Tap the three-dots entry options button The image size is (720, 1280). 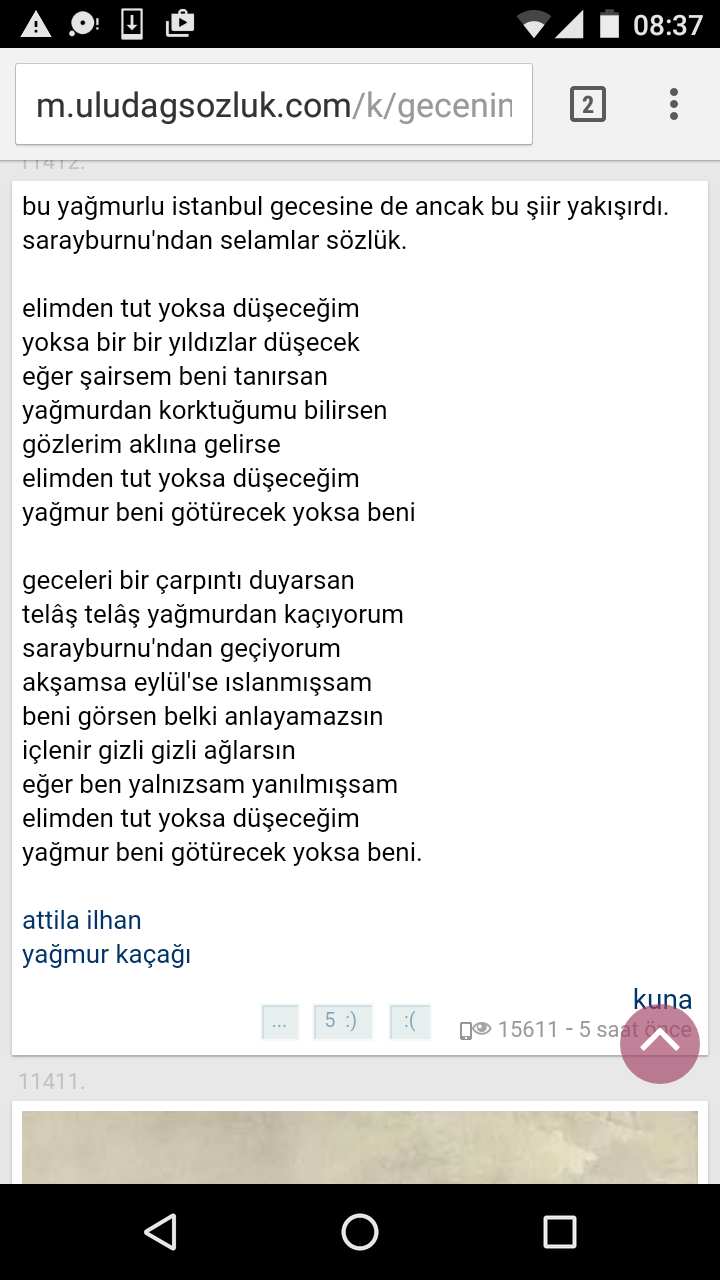(279, 1022)
